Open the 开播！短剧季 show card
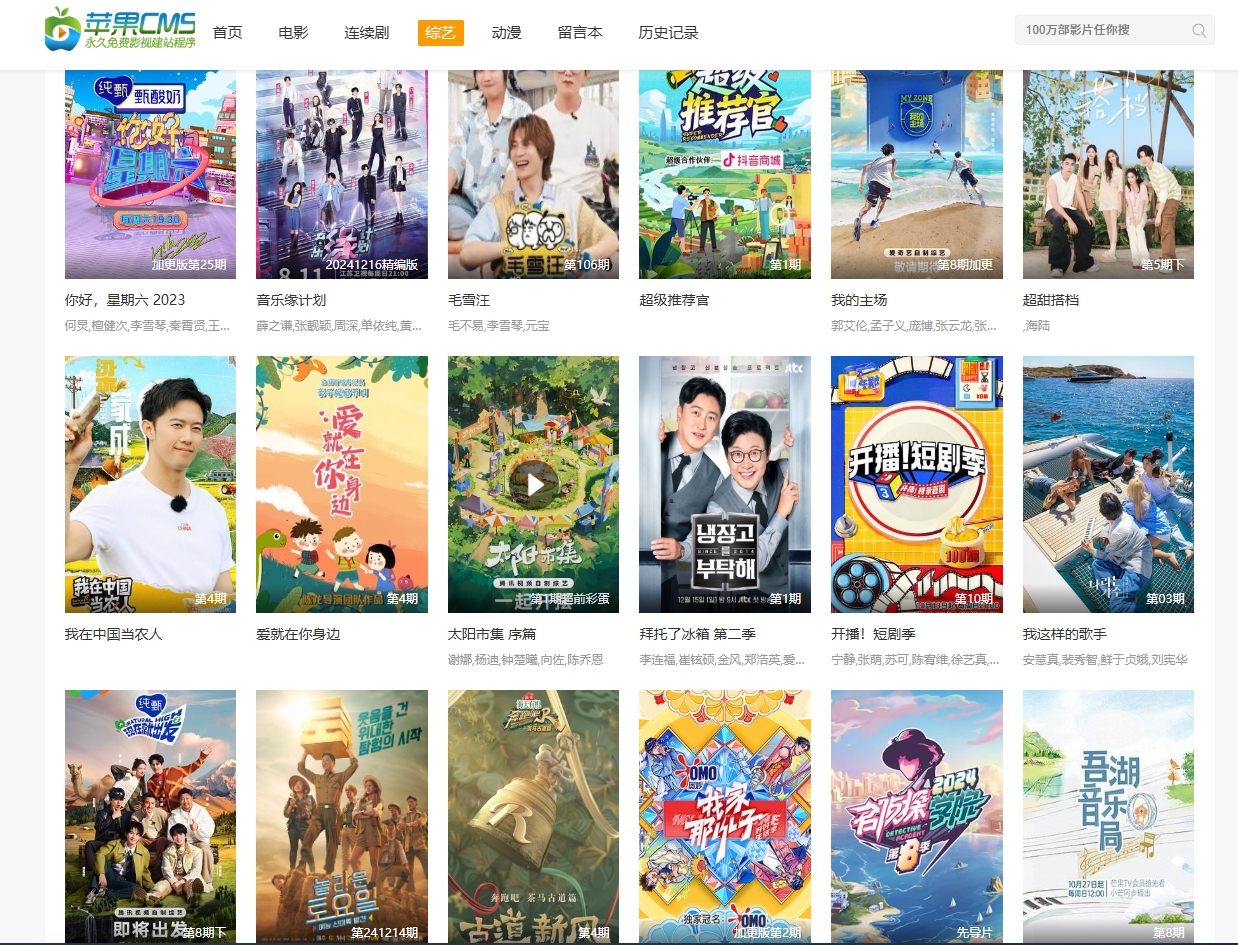The width and height of the screenshot is (1238, 945). [916, 484]
